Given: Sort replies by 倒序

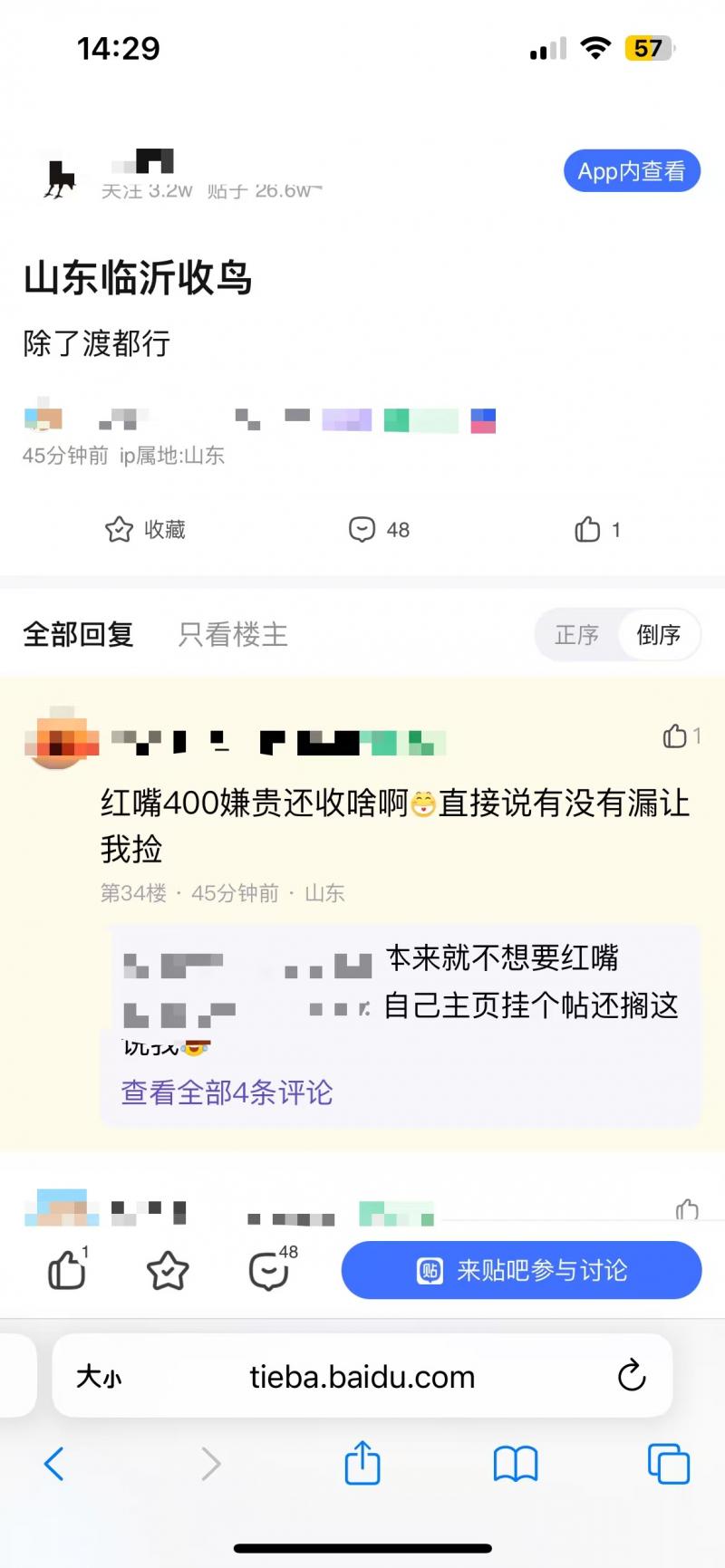Looking at the screenshot, I should [x=658, y=635].
